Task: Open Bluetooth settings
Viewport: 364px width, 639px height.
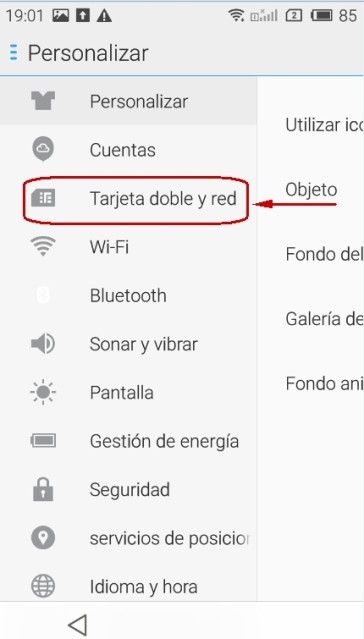Action: click(x=128, y=295)
